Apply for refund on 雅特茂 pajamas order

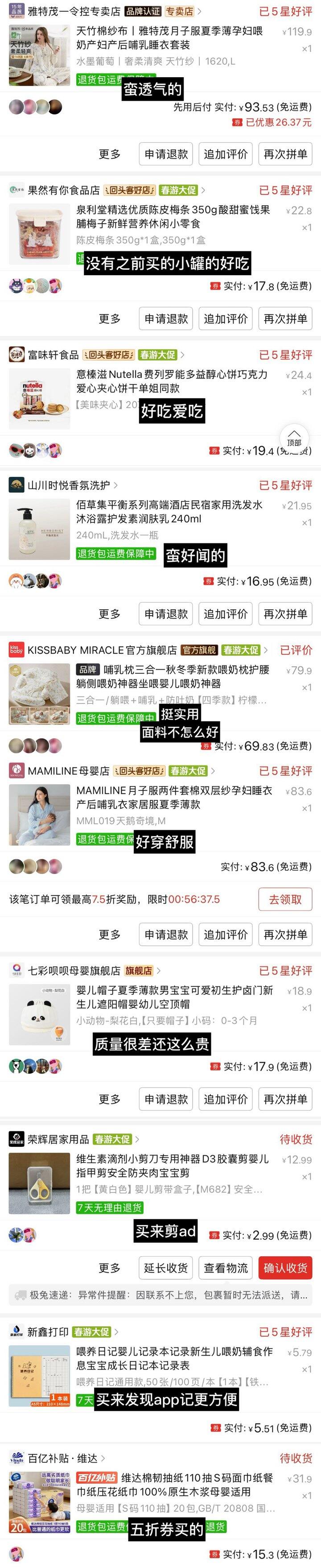tap(166, 154)
